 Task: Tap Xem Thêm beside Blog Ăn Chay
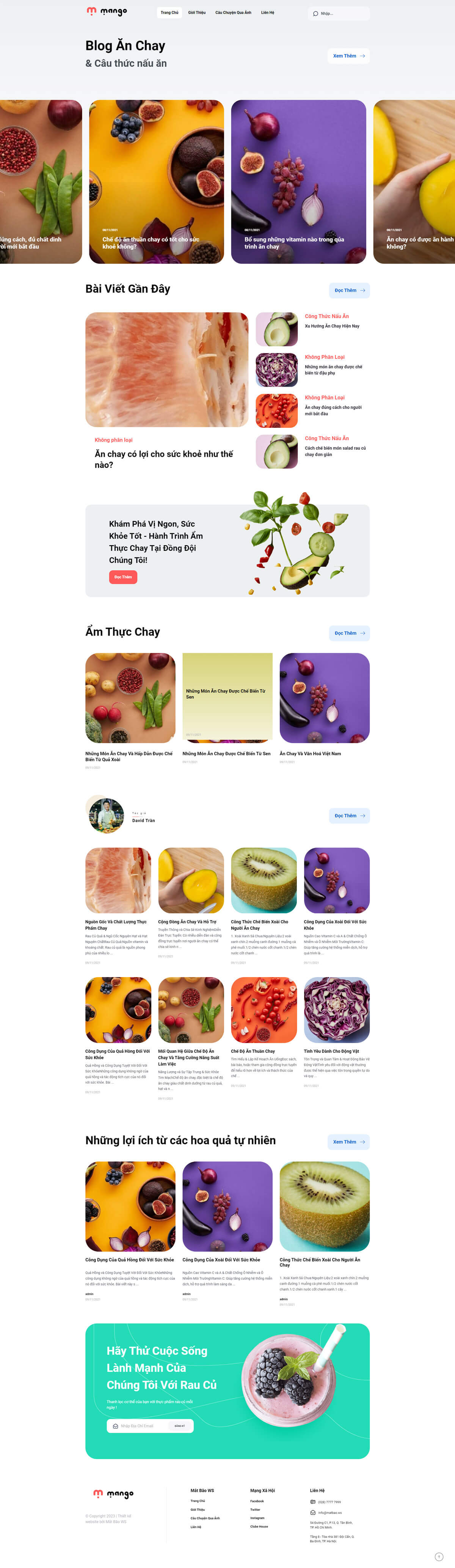(348, 56)
